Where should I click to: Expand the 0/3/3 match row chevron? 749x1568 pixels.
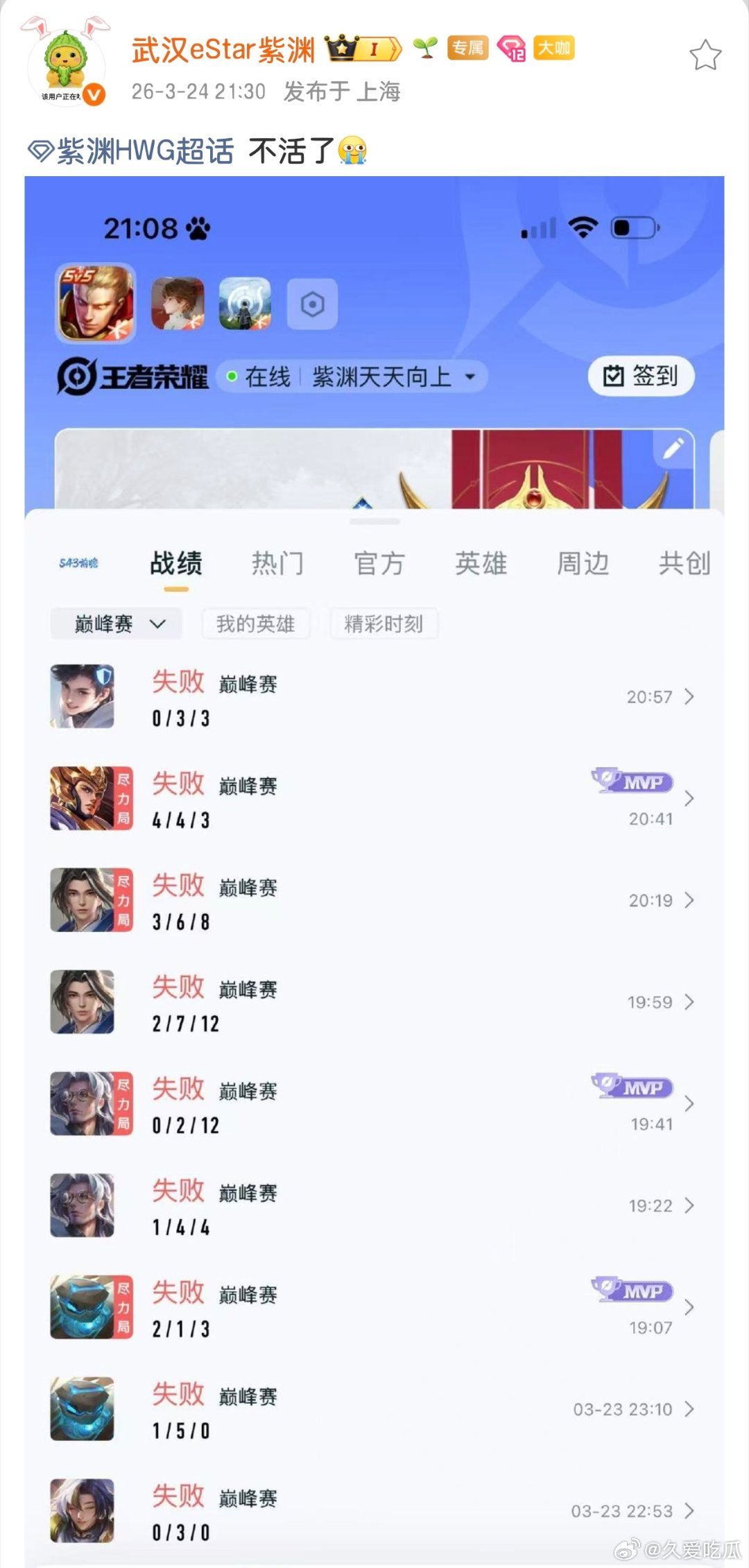click(x=687, y=697)
